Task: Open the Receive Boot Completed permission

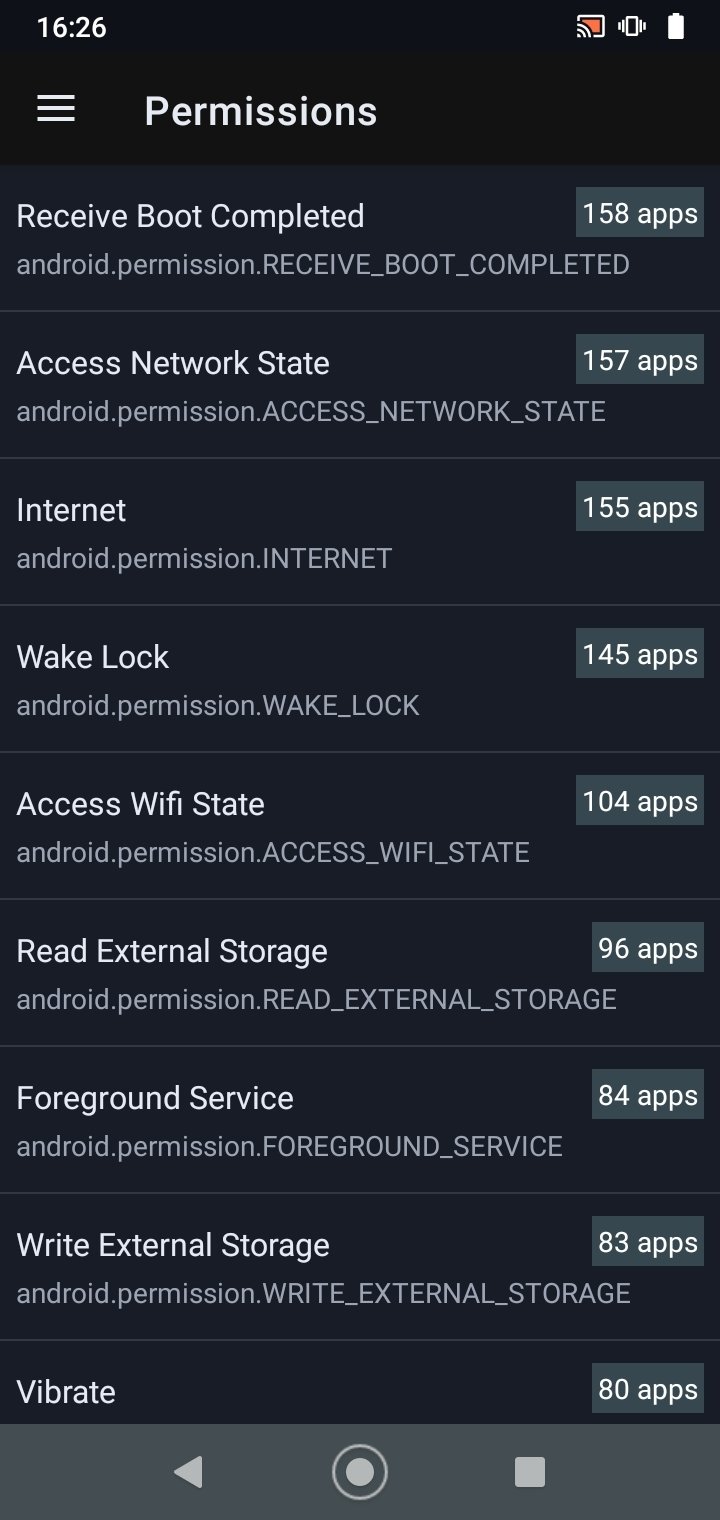Action: 360,239
